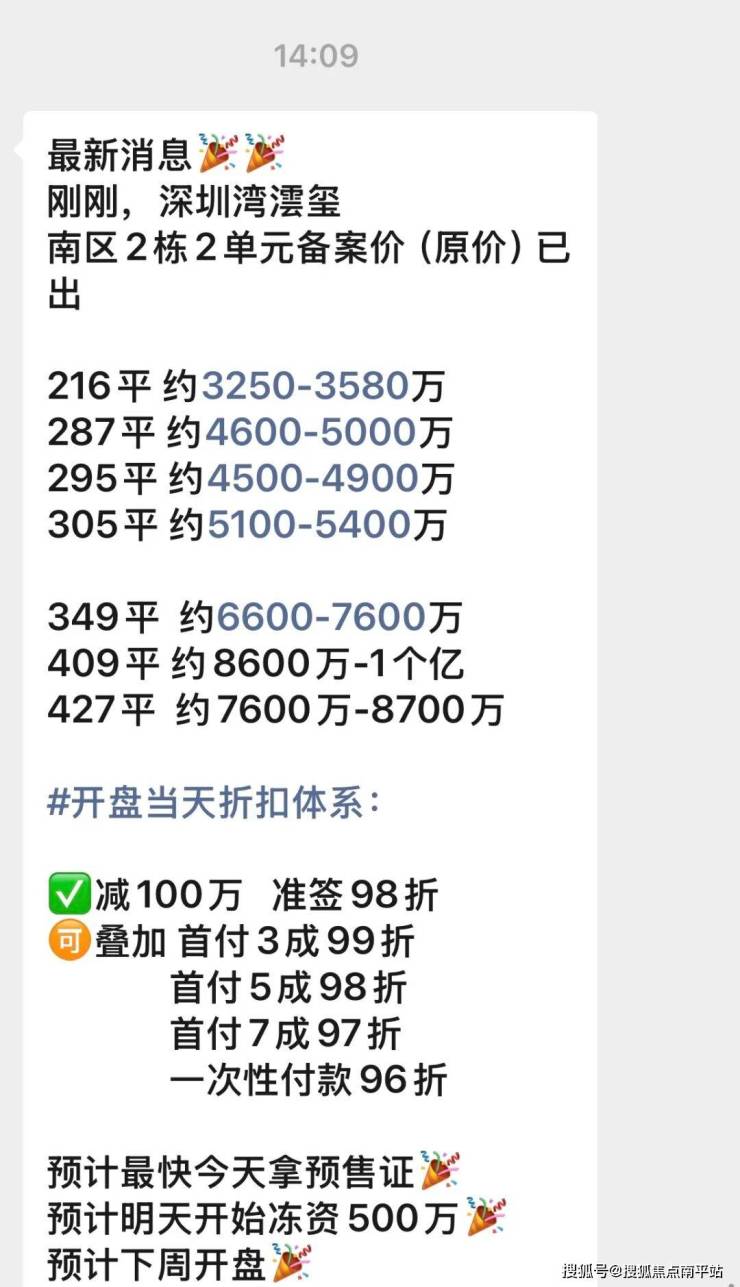Tap the highlighted 5100-5400 number
Screen dimensions: 740x1287
309,525
